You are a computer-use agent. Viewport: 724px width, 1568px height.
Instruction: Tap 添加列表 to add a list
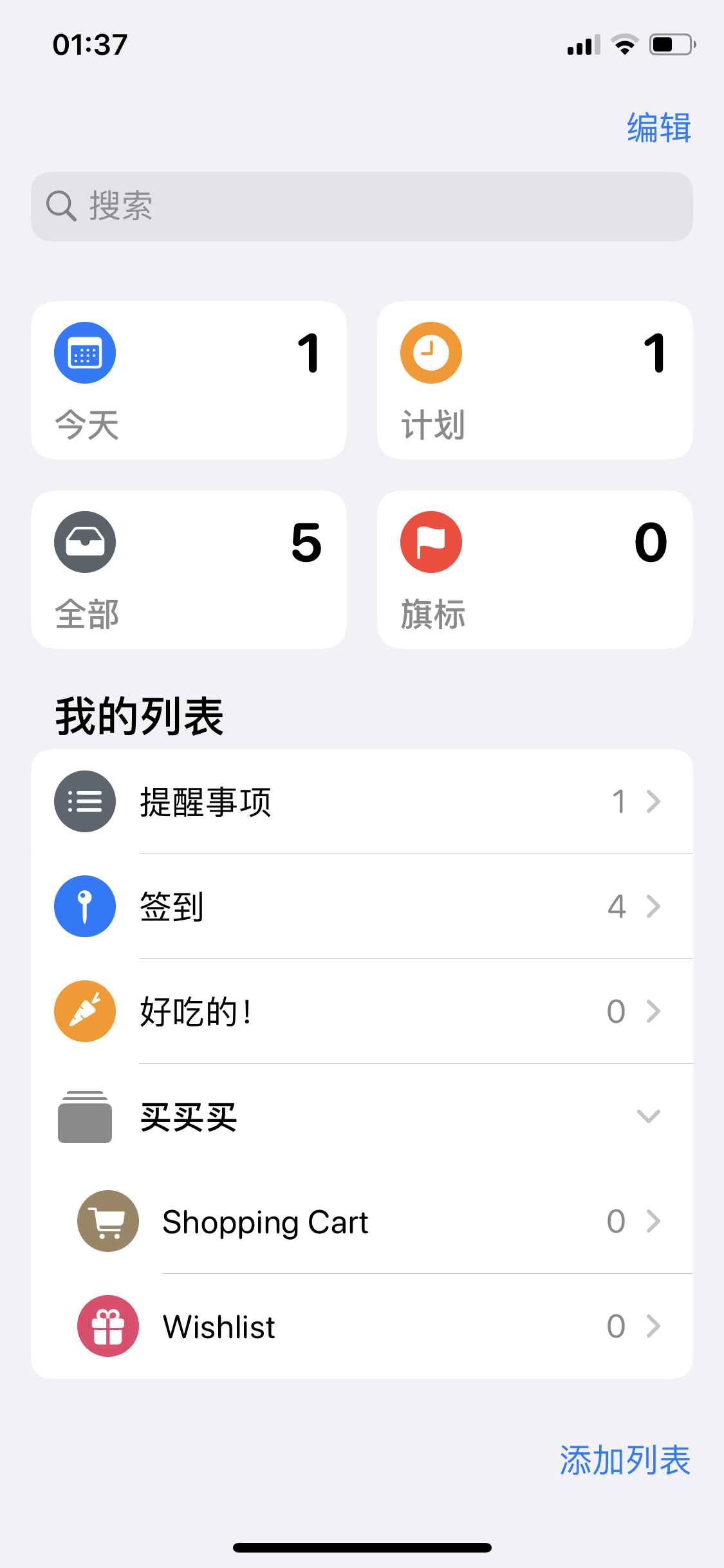pyautogui.click(x=625, y=1460)
